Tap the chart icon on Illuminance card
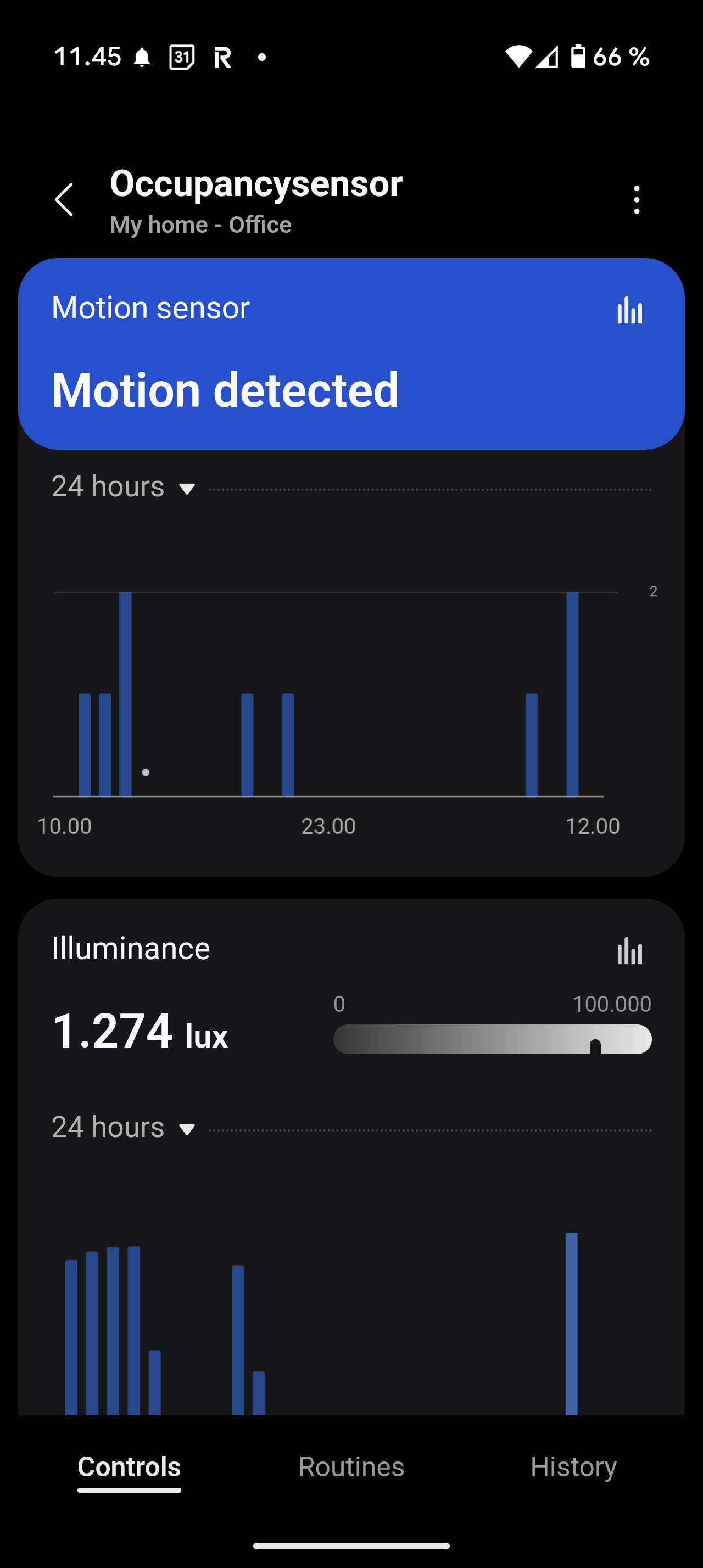 pos(629,951)
